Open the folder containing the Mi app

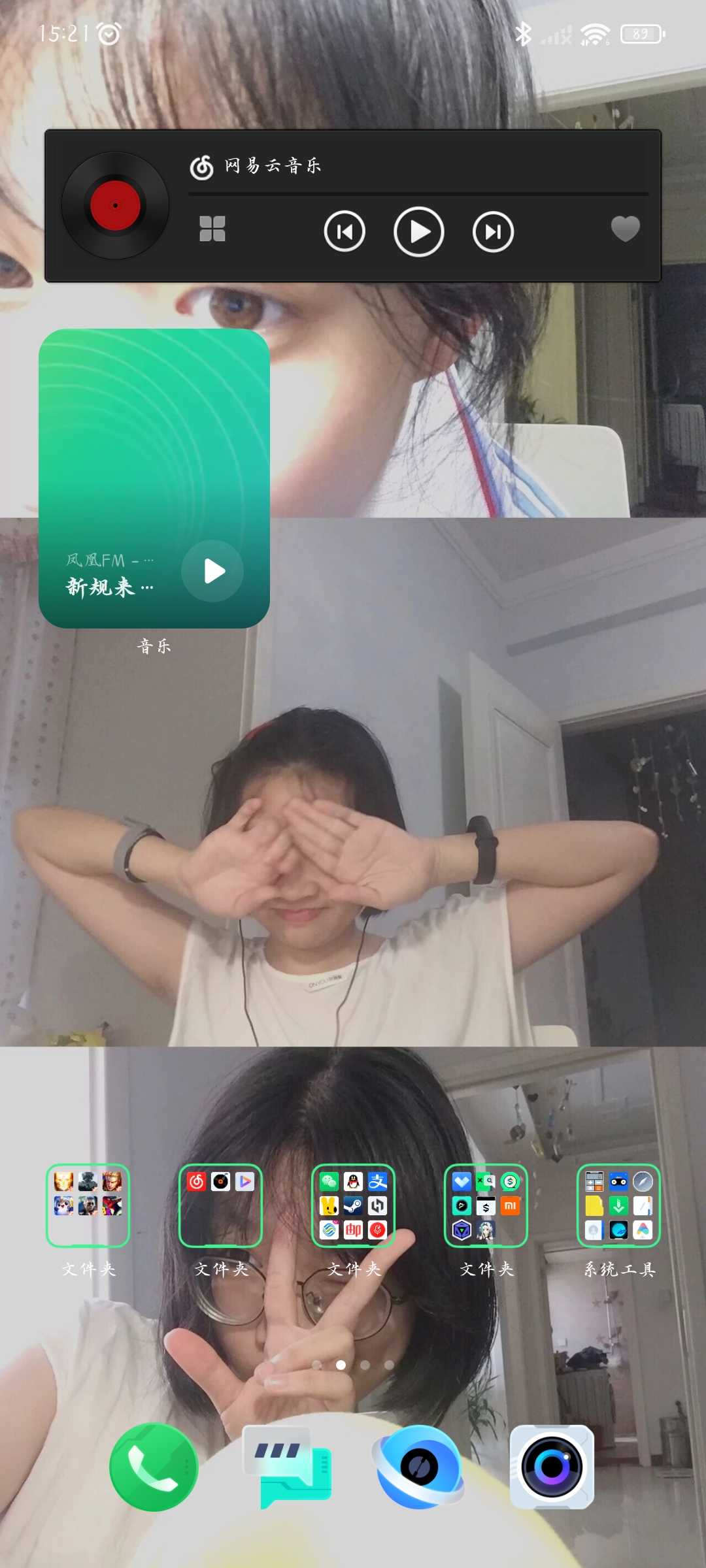coord(486,1205)
